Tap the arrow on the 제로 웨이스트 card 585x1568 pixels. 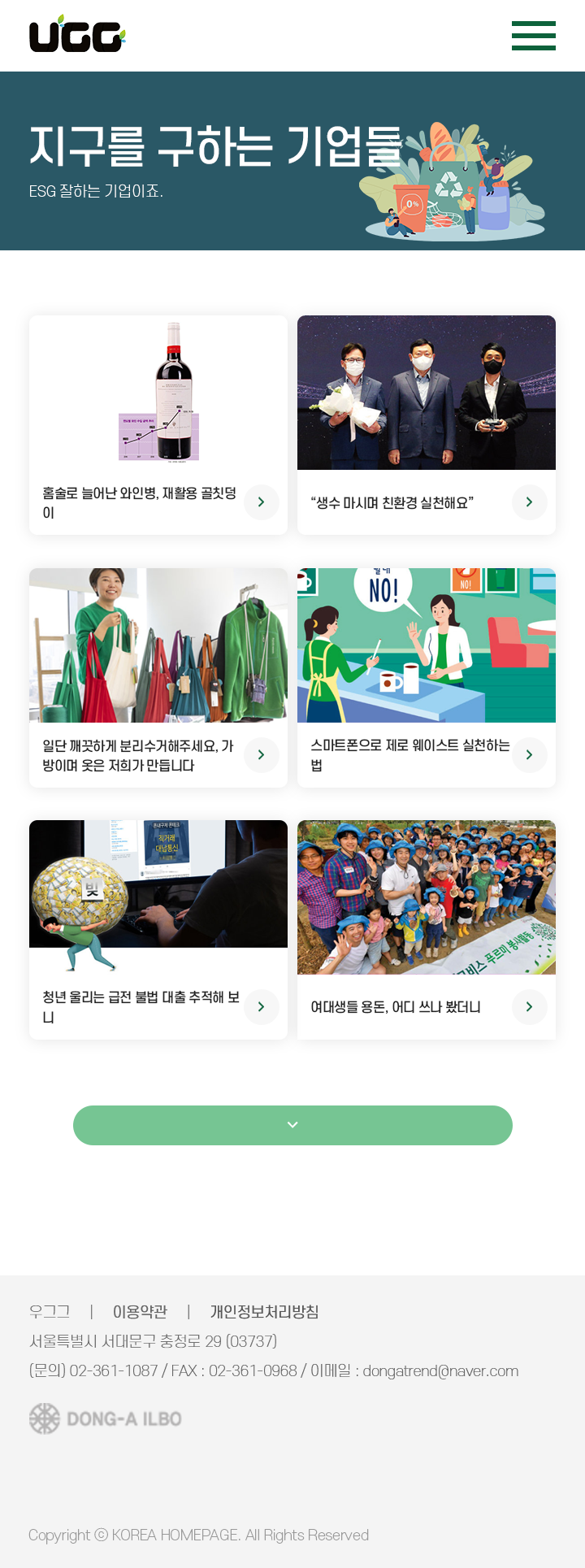tap(529, 755)
